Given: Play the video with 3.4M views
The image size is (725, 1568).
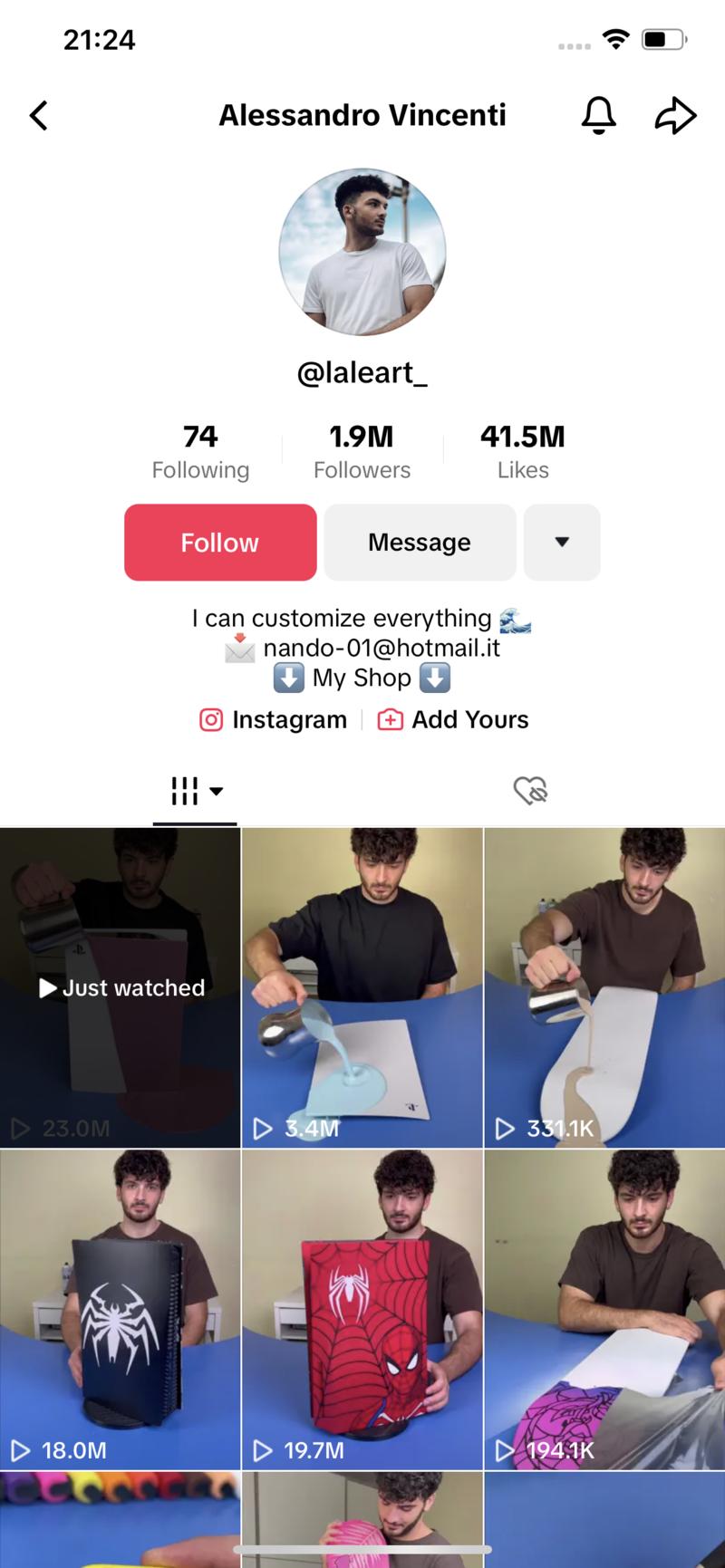Looking at the screenshot, I should 362,987.
